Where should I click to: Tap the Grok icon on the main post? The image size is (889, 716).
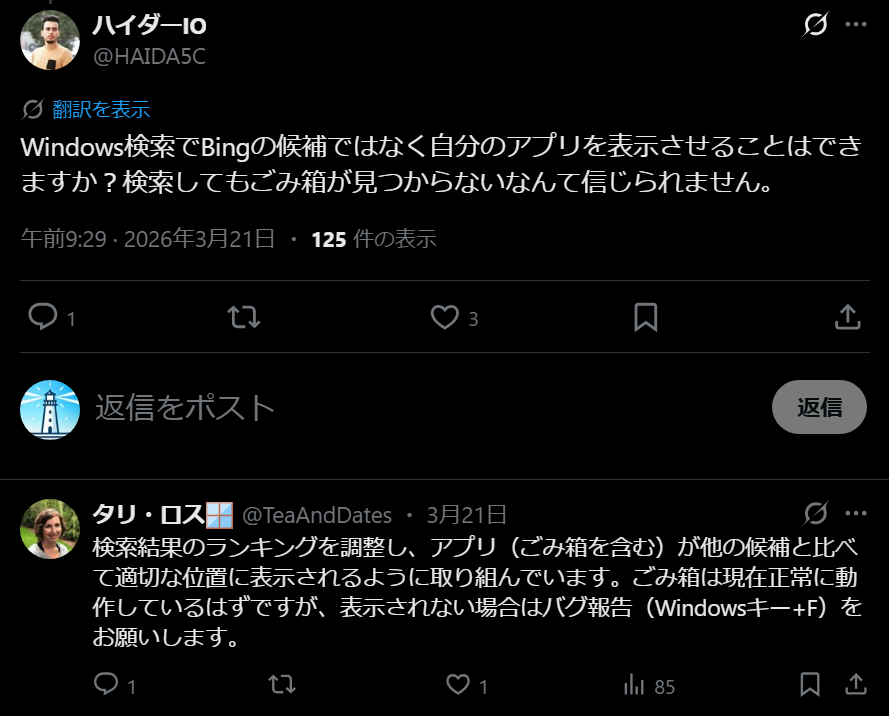click(x=816, y=25)
